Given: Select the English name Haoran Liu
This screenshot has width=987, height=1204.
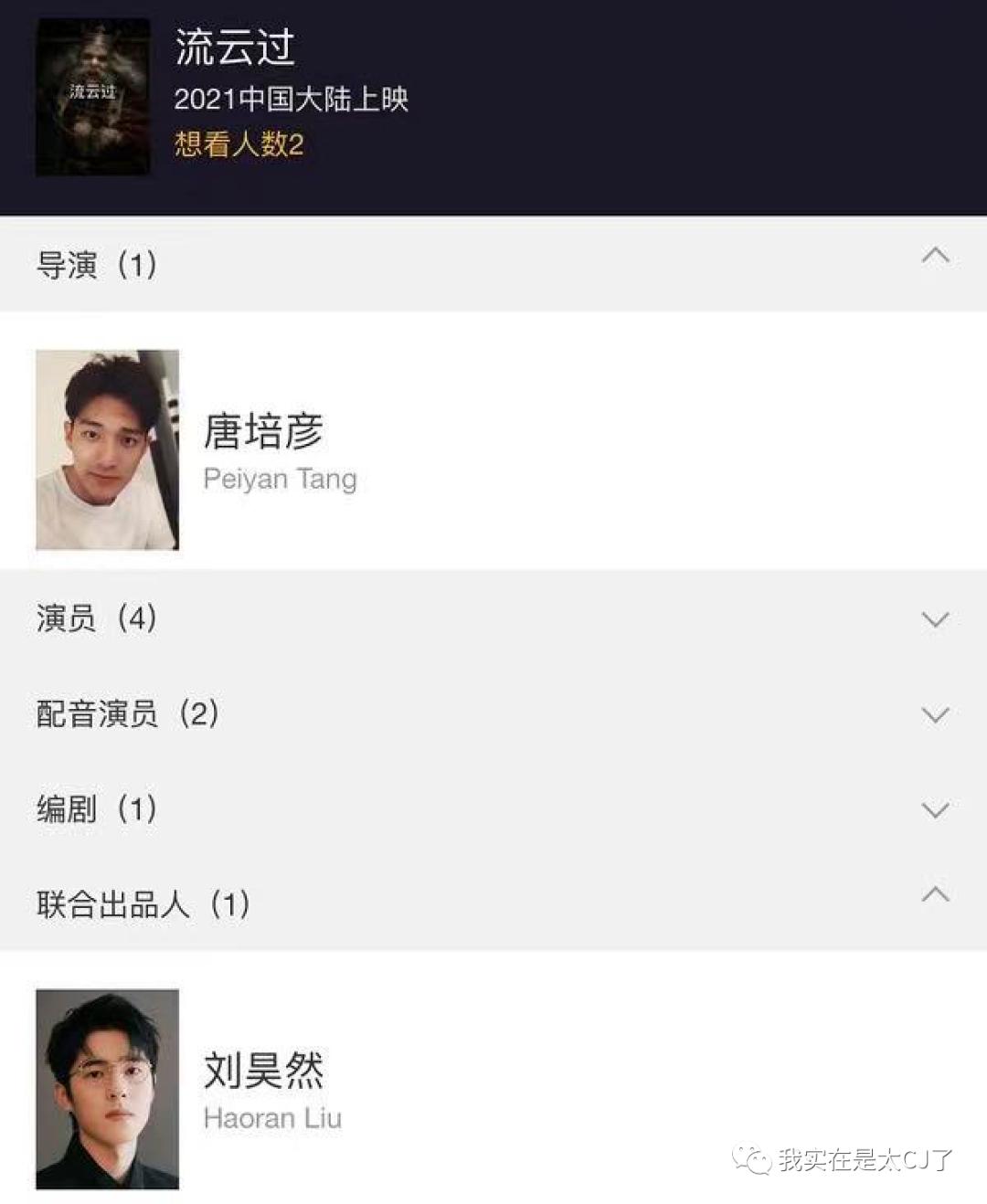Looking at the screenshot, I should click(x=271, y=1116).
